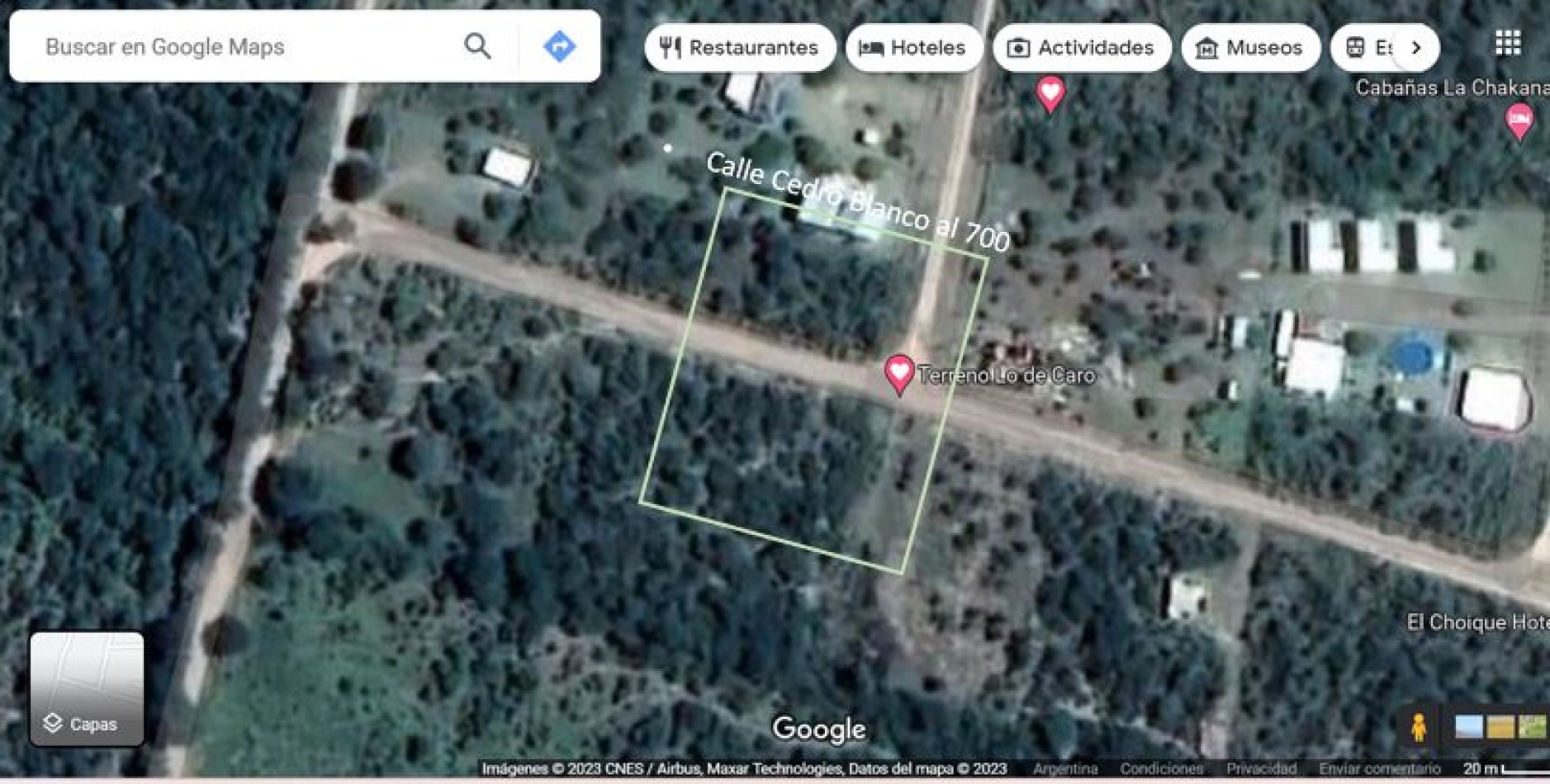The height and width of the screenshot is (784, 1550).
Task: Open directions with the blue arrow icon
Action: (x=559, y=46)
